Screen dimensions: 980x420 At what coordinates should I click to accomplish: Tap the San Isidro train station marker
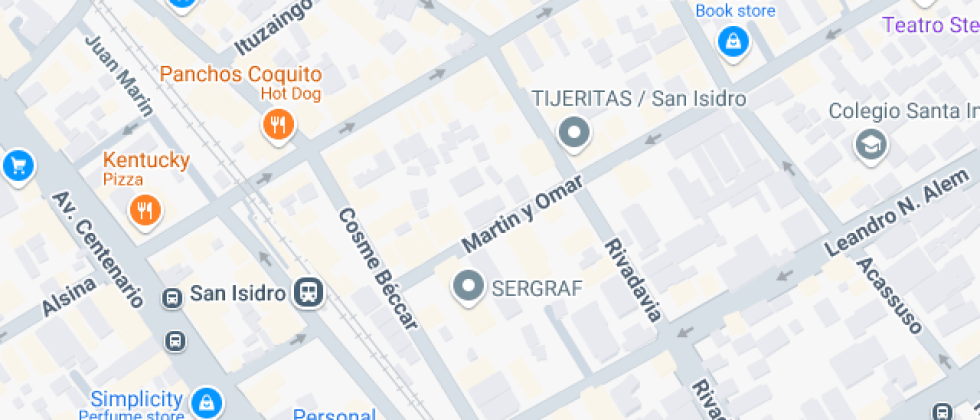click(309, 293)
